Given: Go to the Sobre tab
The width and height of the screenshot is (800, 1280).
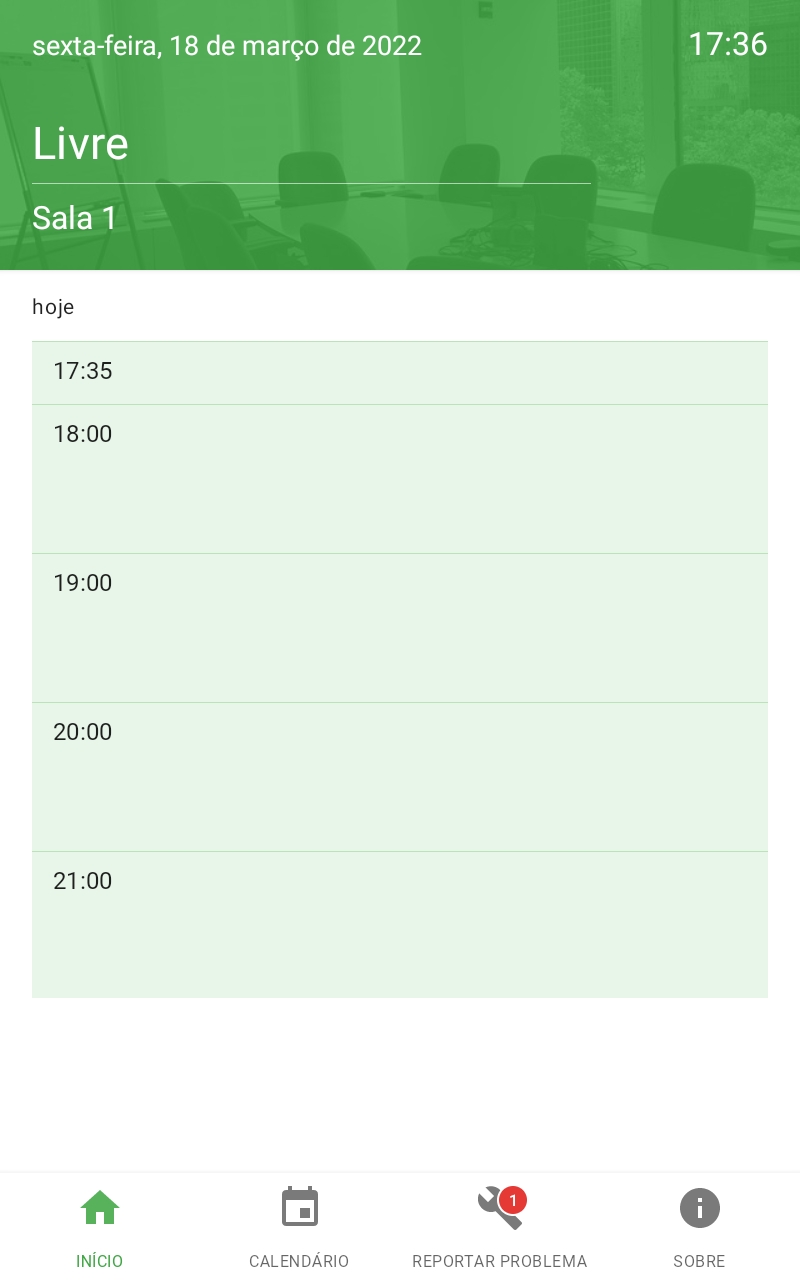Looking at the screenshot, I should pyautogui.click(x=699, y=1226).
